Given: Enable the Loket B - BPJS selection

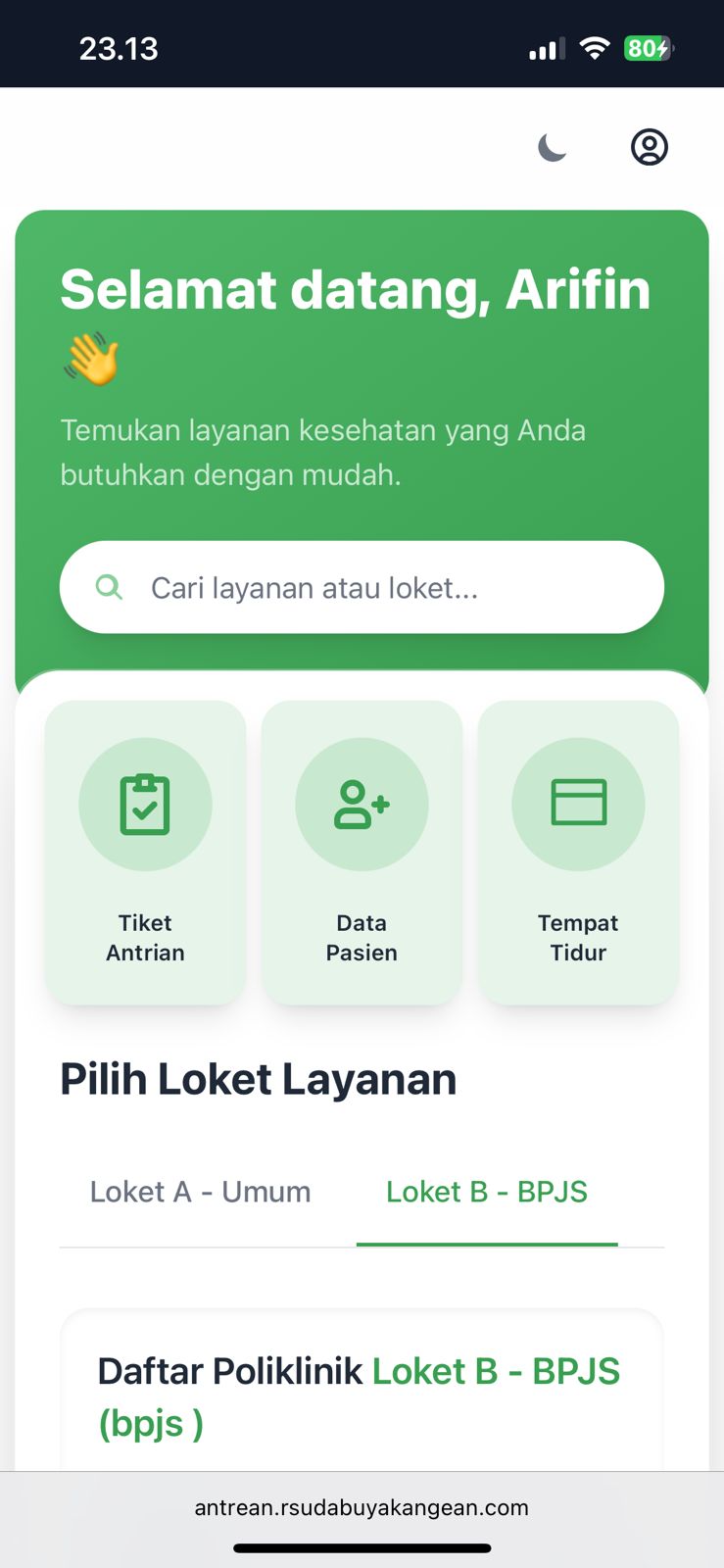Looking at the screenshot, I should (x=487, y=1192).
